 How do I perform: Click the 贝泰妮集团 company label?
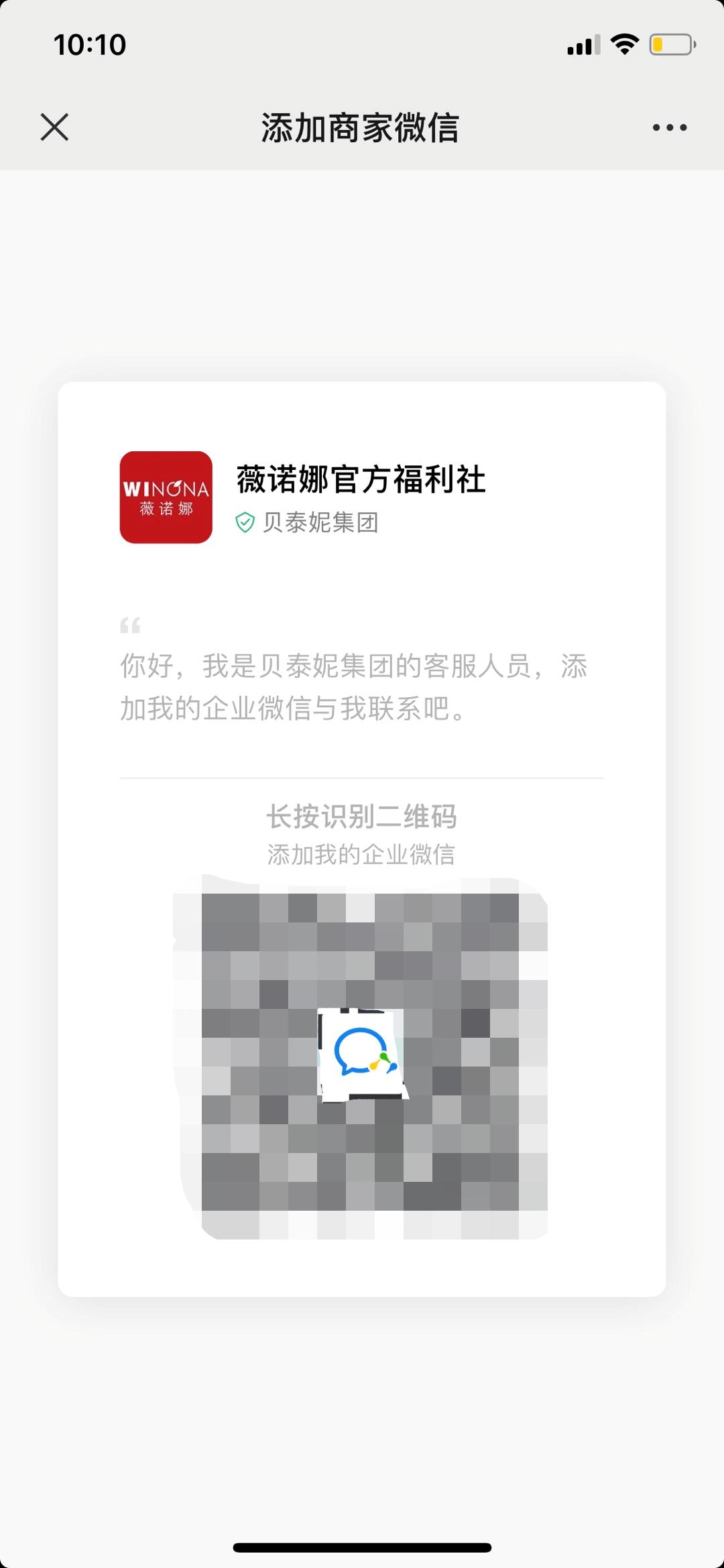pos(320,522)
